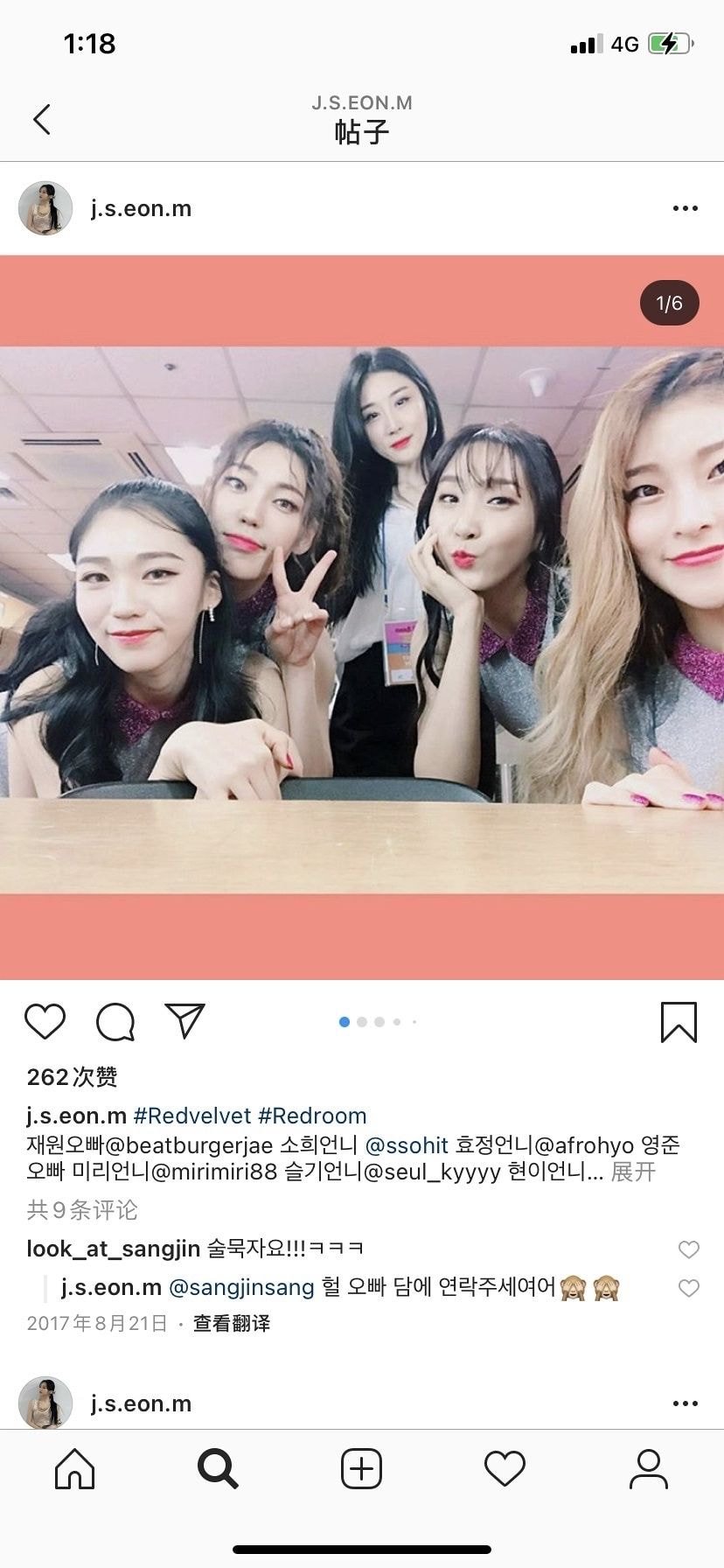724x1568 pixels.
Task: Share the post via direct message
Action: coord(184,1021)
